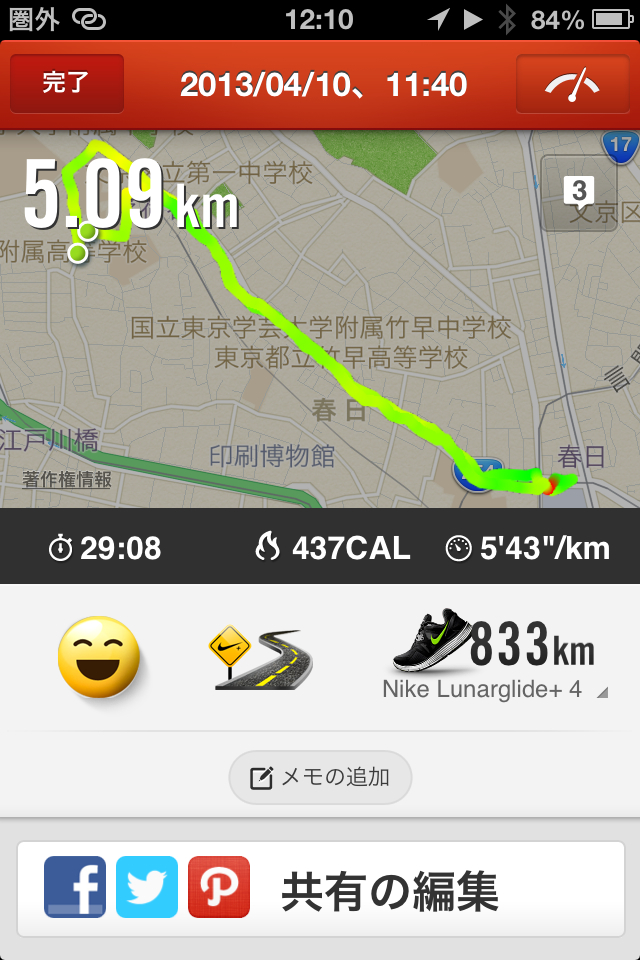Tap the 完了 done button
The height and width of the screenshot is (960, 640).
(x=67, y=84)
